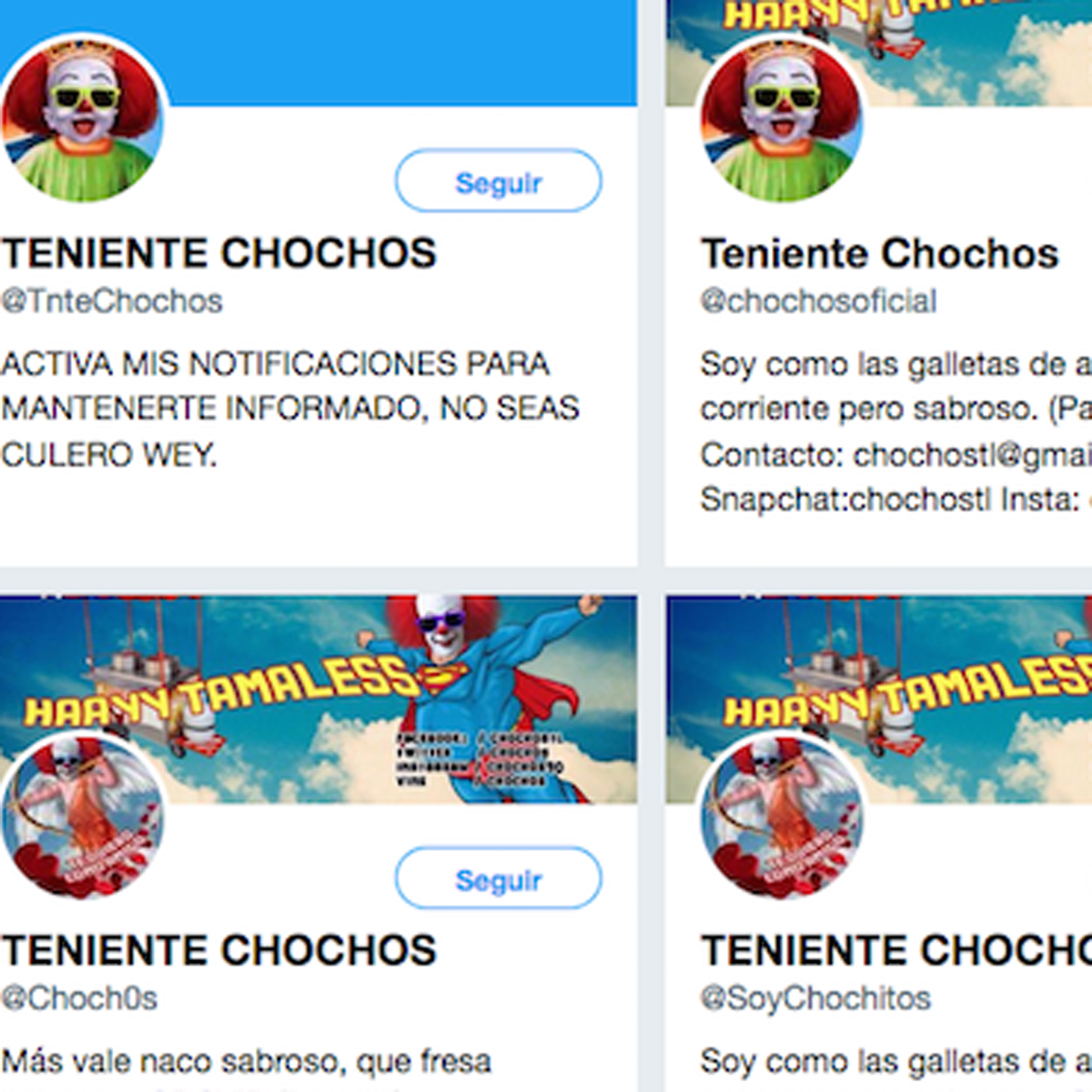View cupid avatar of @Choch0s

pos(82,816)
